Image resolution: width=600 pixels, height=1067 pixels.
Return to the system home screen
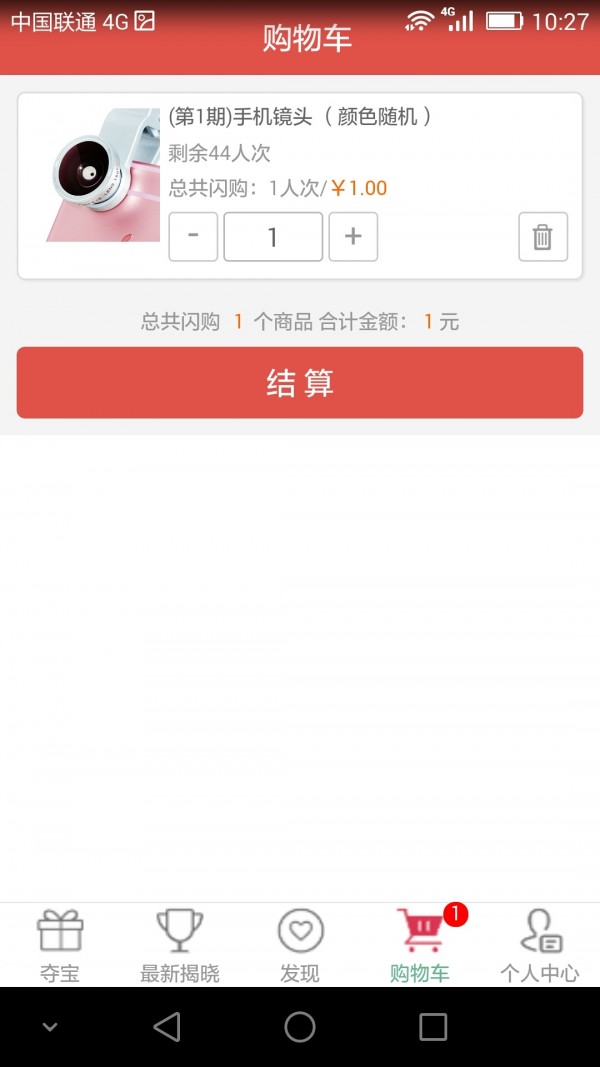coord(300,1027)
